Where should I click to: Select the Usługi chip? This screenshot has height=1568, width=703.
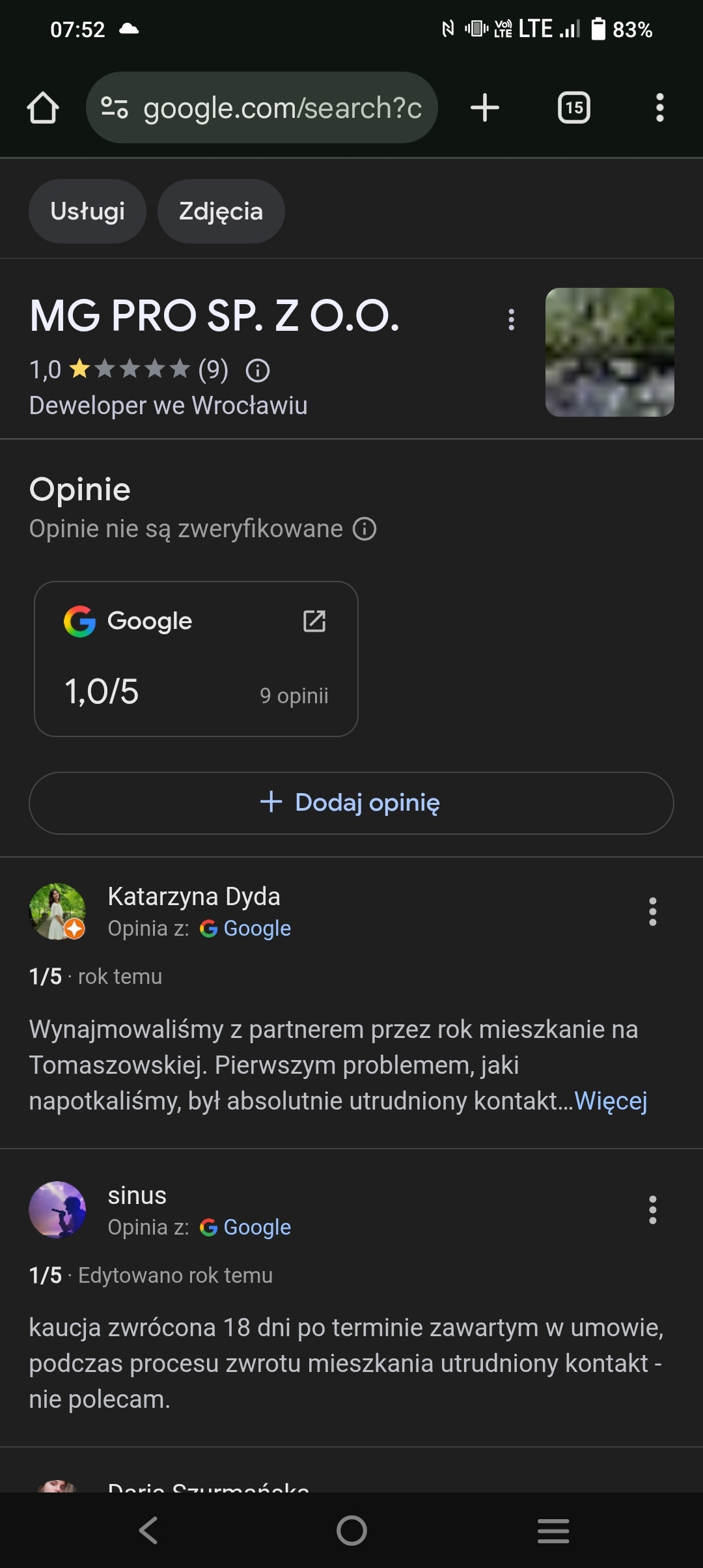[87, 211]
